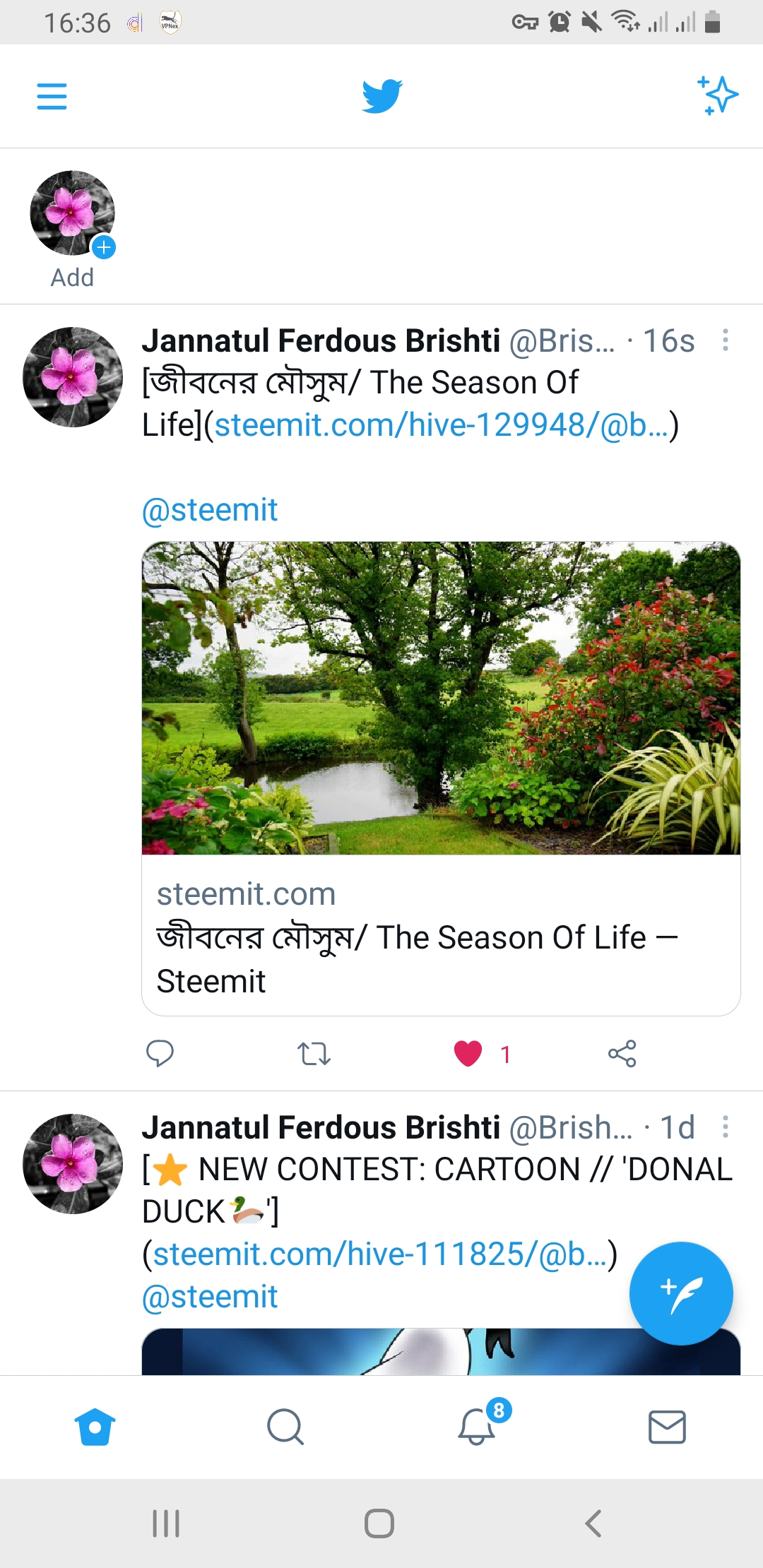The height and width of the screenshot is (1568, 763).
Task: Open profile picture on the CARTOON contest tweet
Action: pos(73,1163)
